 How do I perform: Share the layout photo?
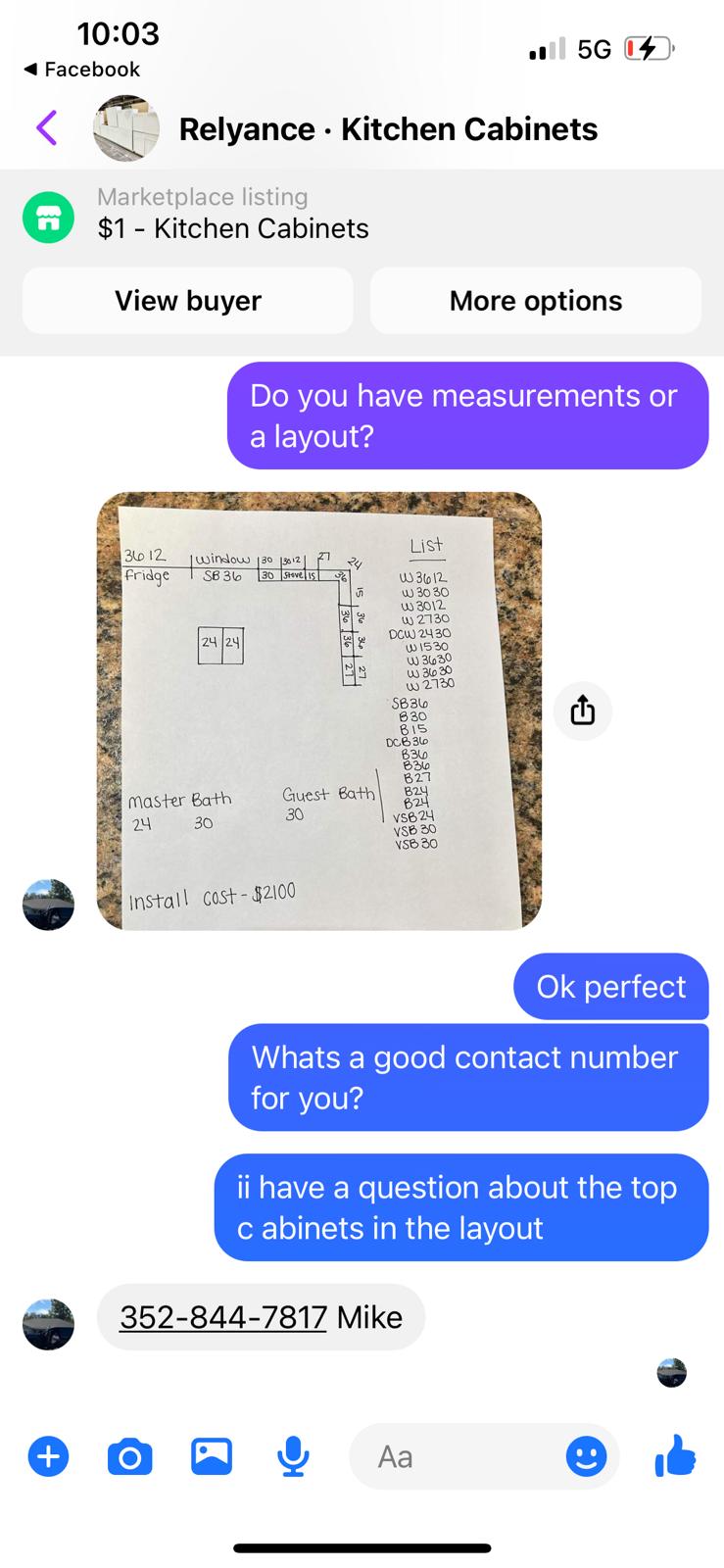click(583, 710)
